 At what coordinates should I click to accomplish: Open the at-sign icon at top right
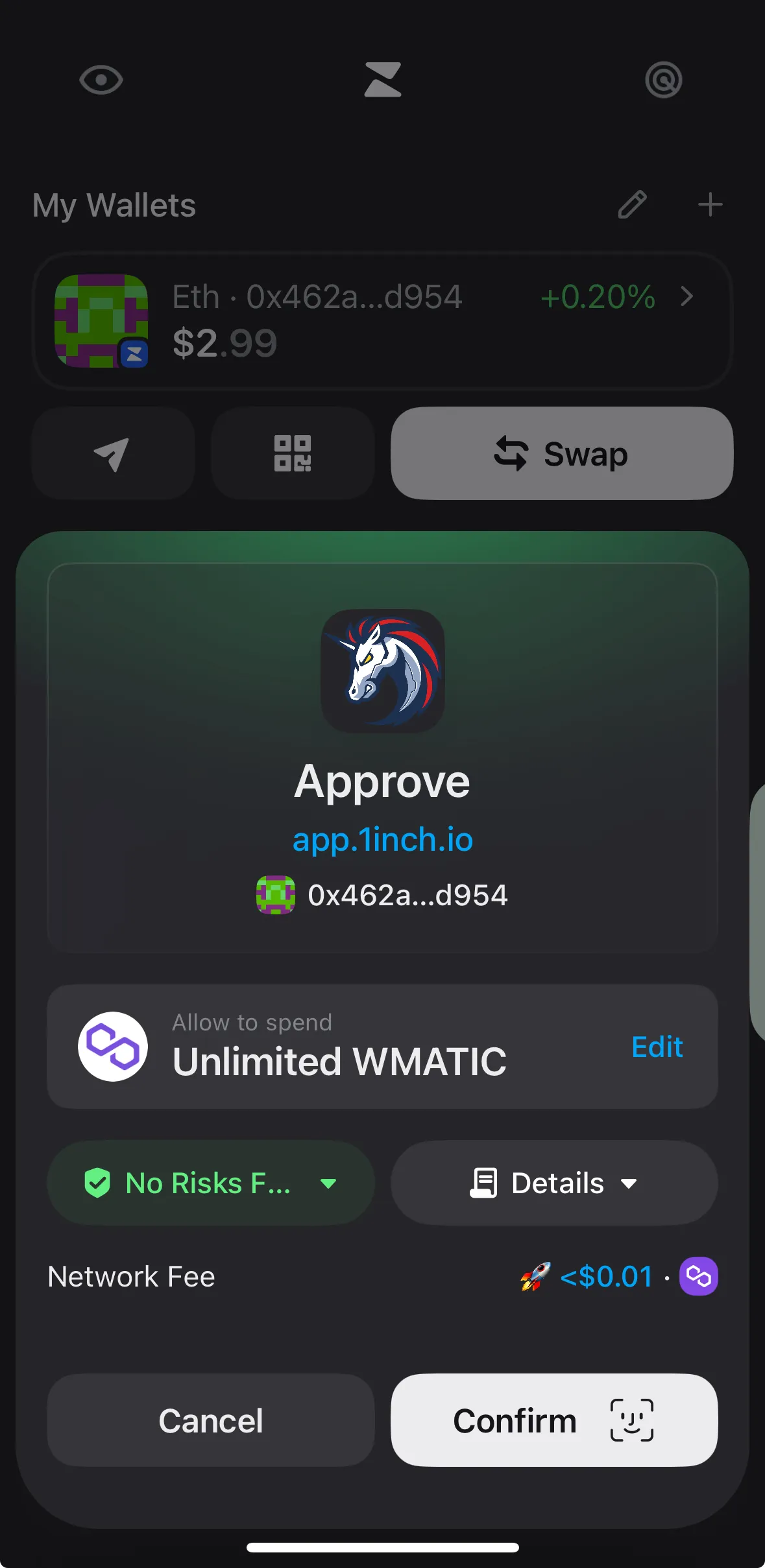click(x=663, y=80)
